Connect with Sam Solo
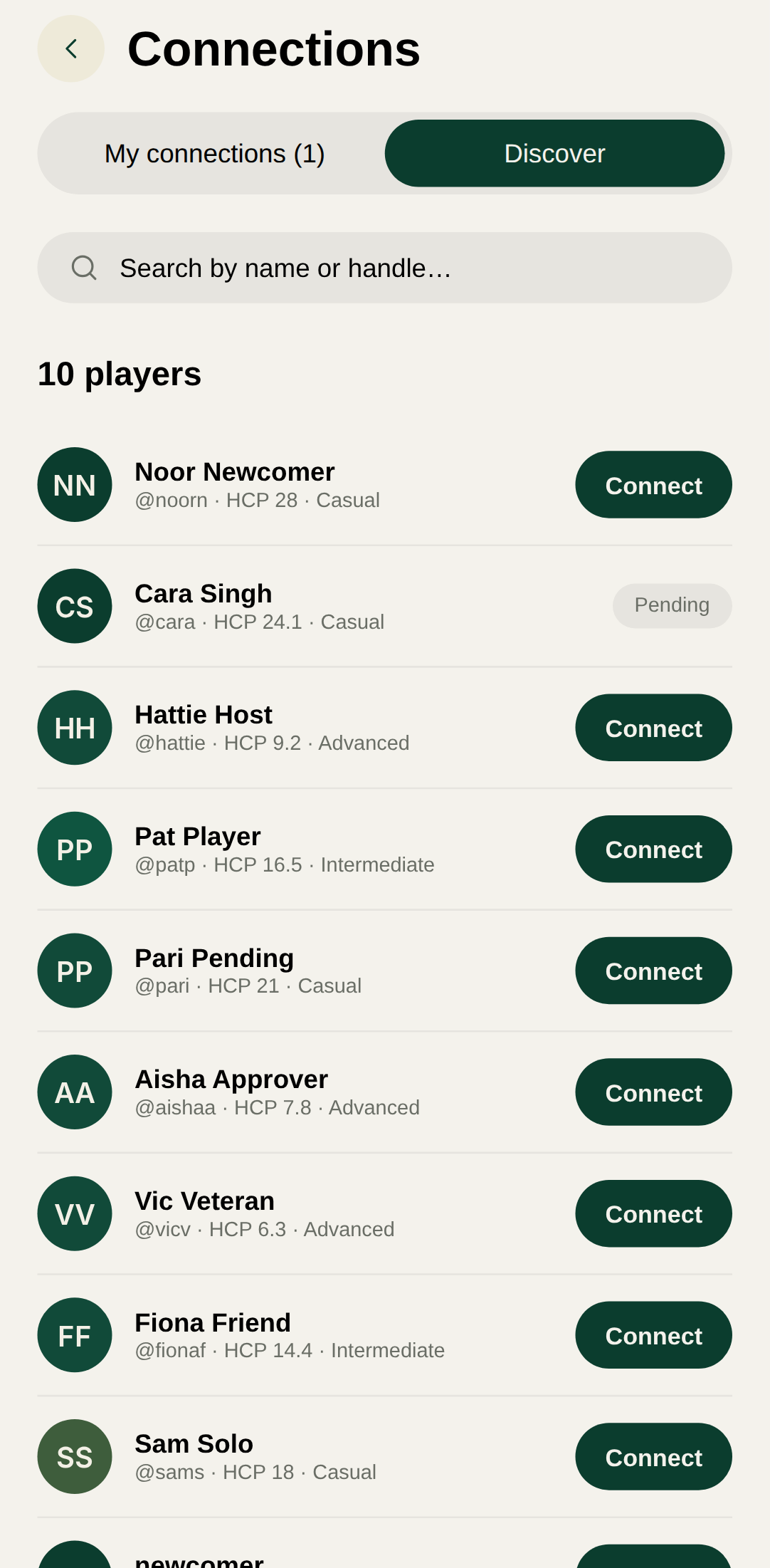Viewport: 770px width, 1568px height. (653, 1457)
